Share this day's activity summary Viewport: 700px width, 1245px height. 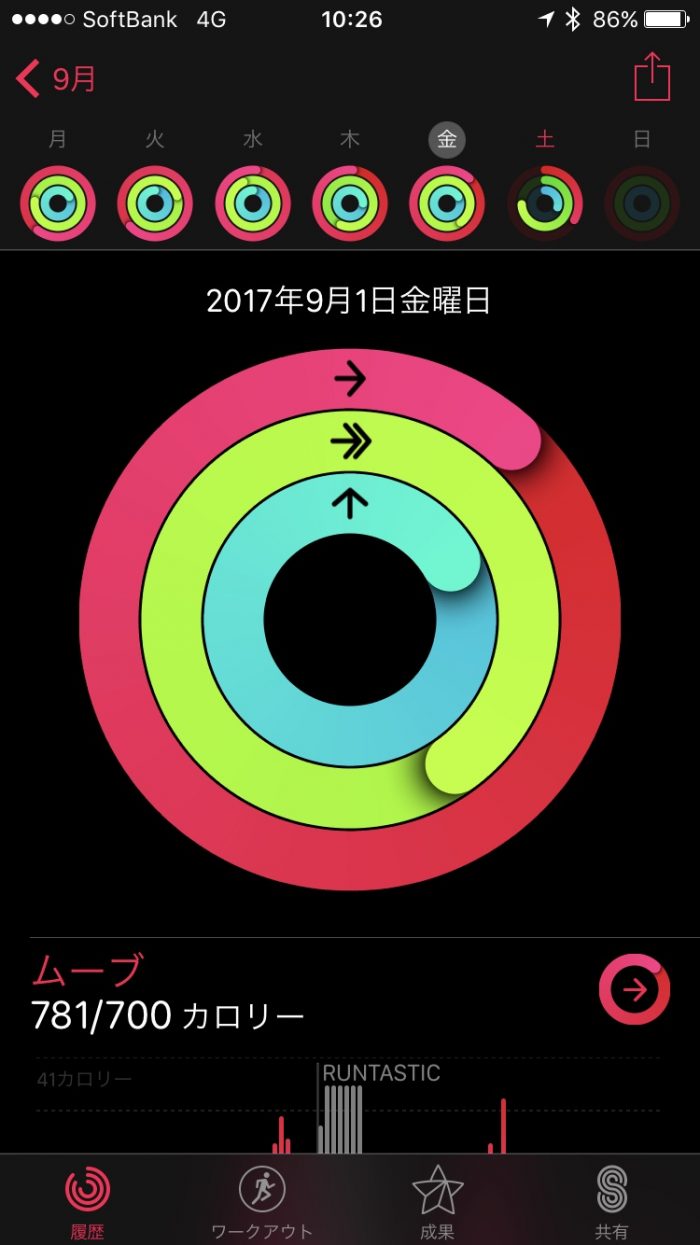652,77
